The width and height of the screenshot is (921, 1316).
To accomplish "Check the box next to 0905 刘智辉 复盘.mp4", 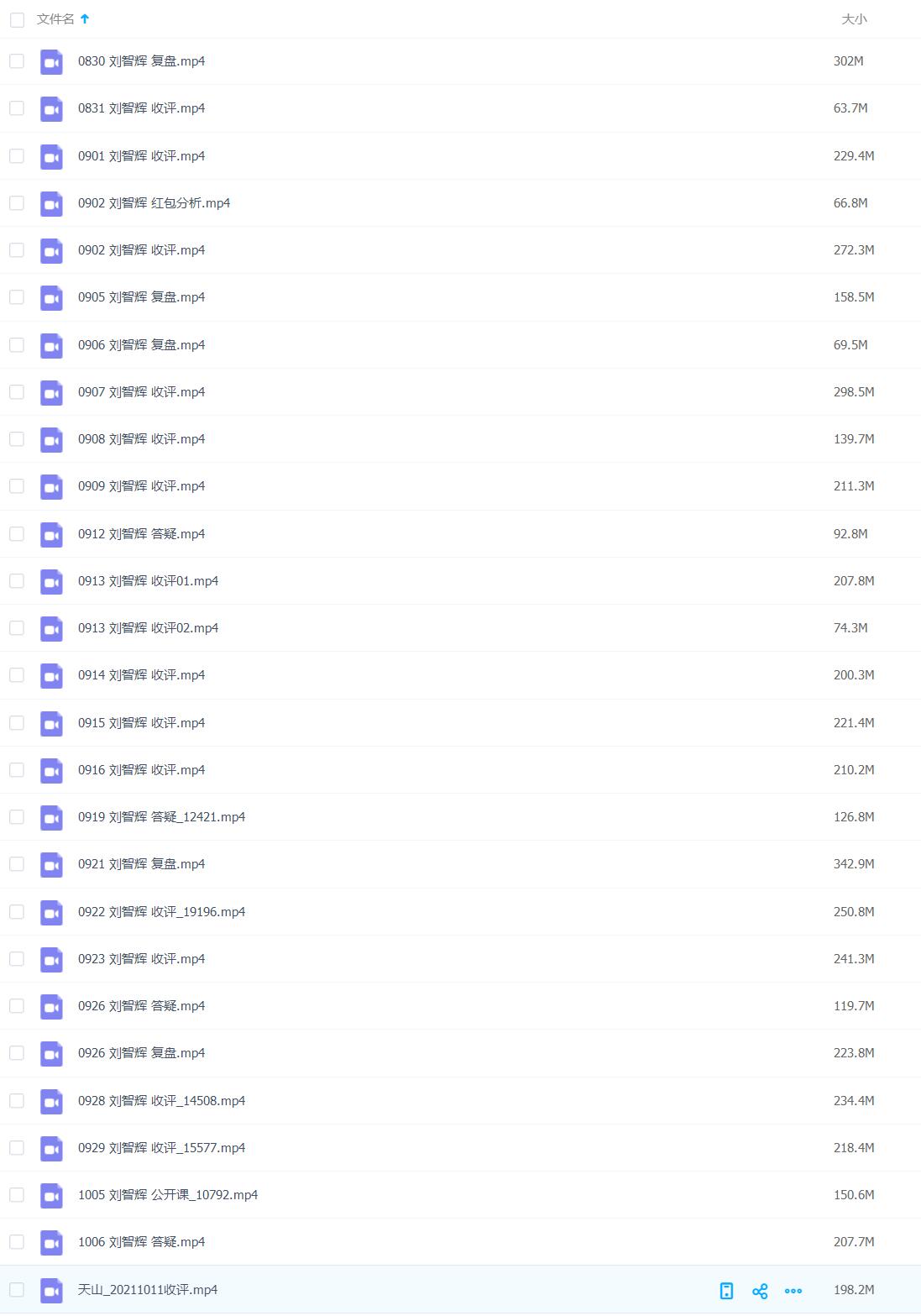I will tap(17, 297).
